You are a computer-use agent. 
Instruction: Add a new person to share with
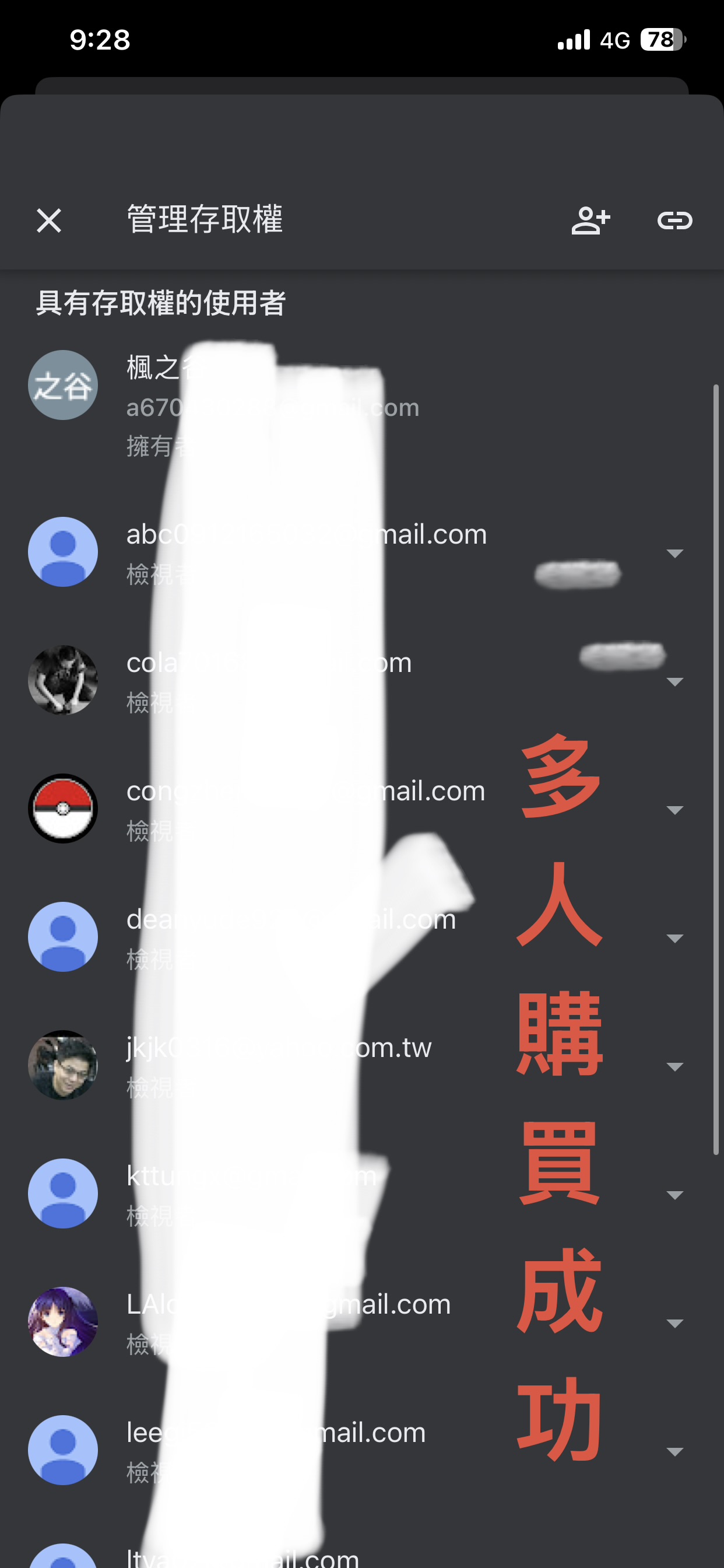pyautogui.click(x=590, y=220)
